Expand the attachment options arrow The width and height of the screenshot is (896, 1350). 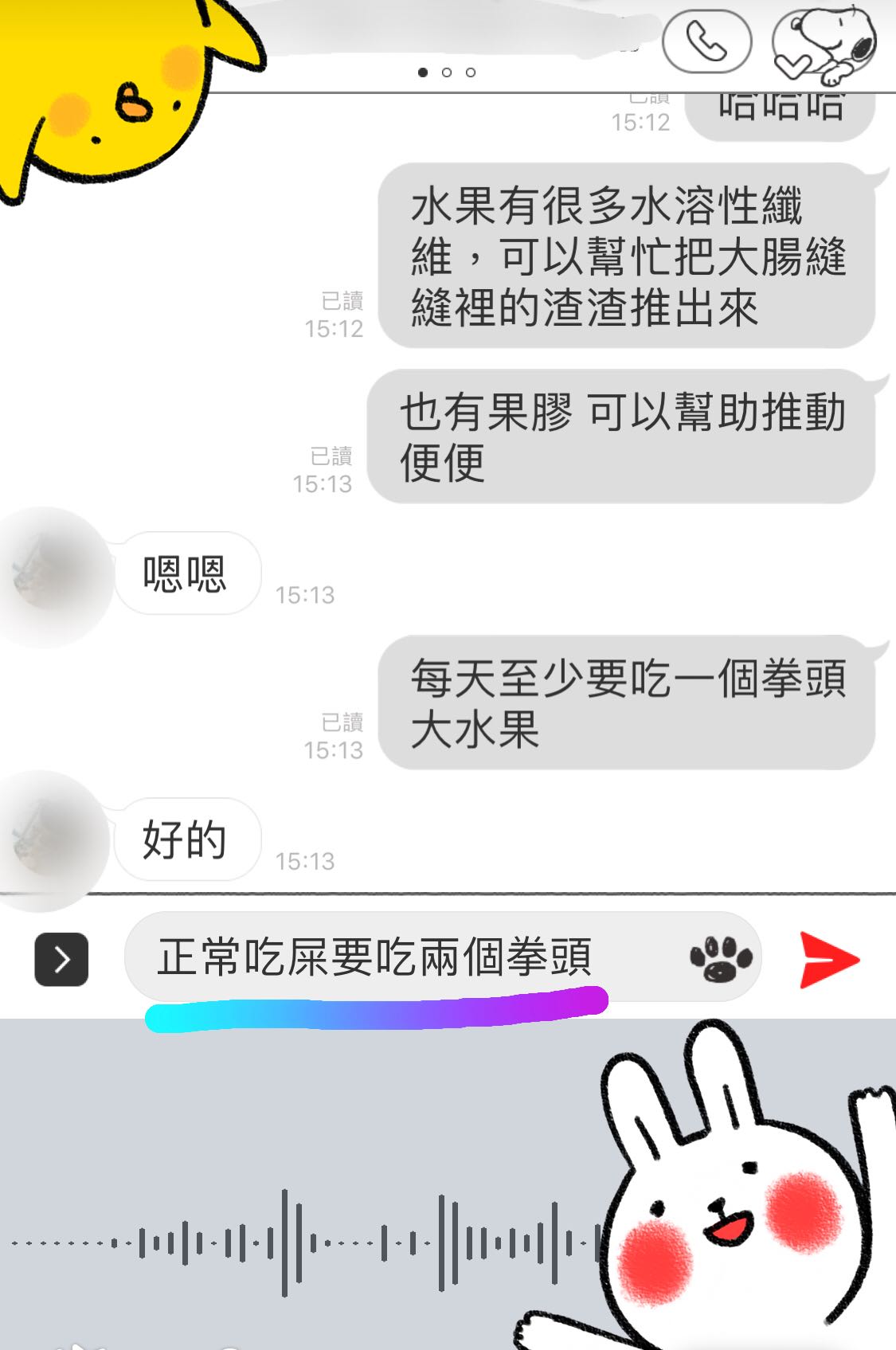[61, 959]
